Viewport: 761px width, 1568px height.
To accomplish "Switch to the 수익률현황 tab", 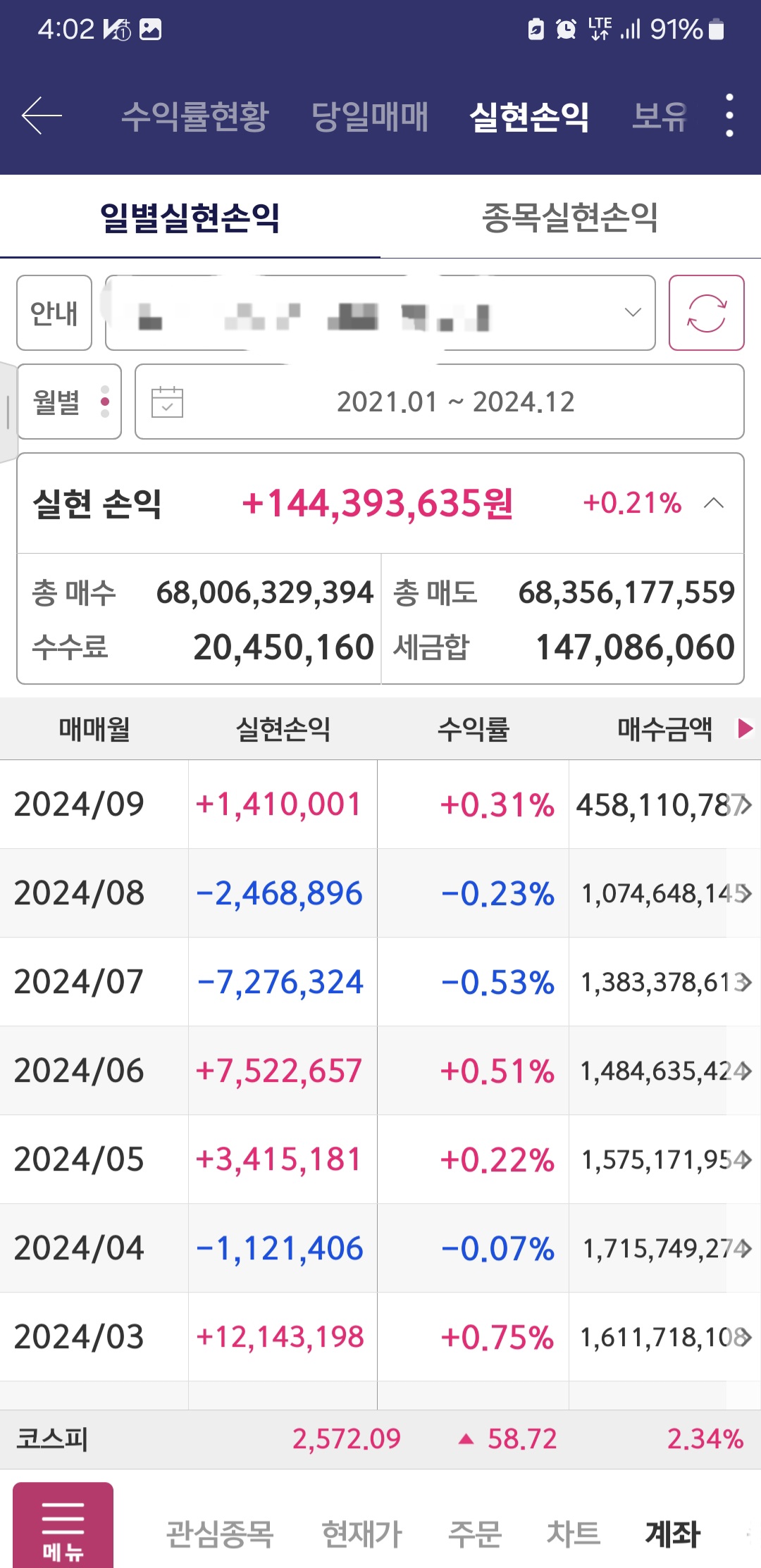I will click(195, 116).
